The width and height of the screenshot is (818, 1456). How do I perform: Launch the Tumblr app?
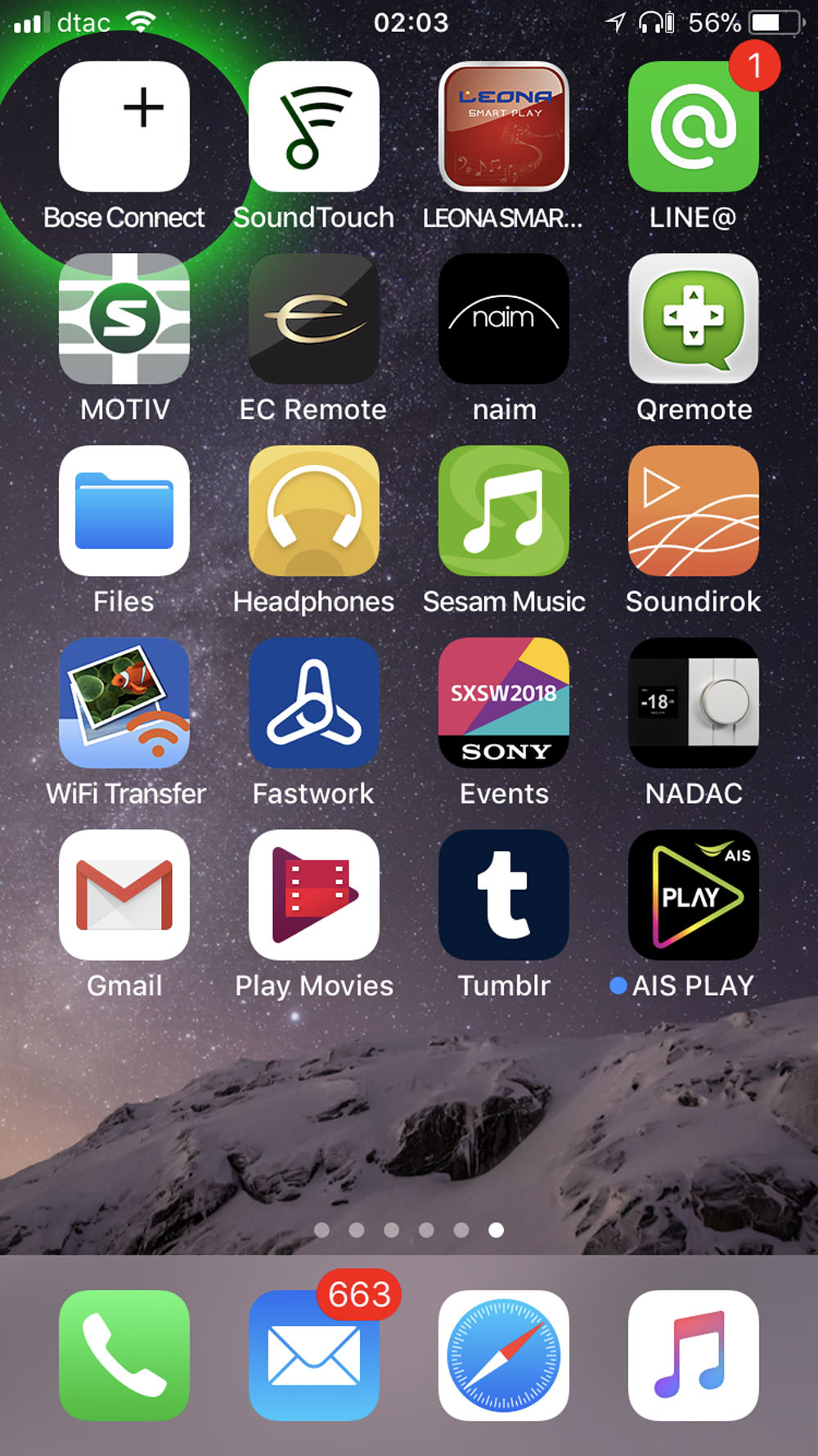[504, 895]
